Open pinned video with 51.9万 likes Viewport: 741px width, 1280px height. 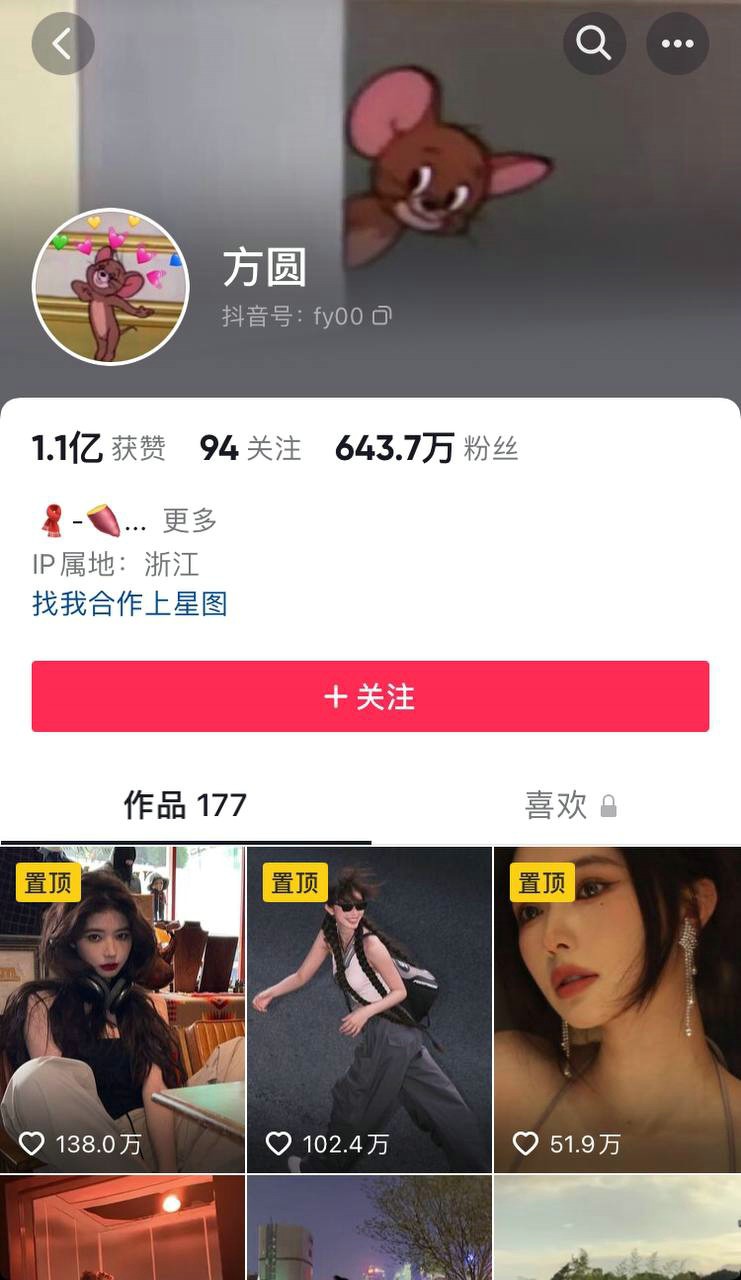click(x=617, y=1008)
